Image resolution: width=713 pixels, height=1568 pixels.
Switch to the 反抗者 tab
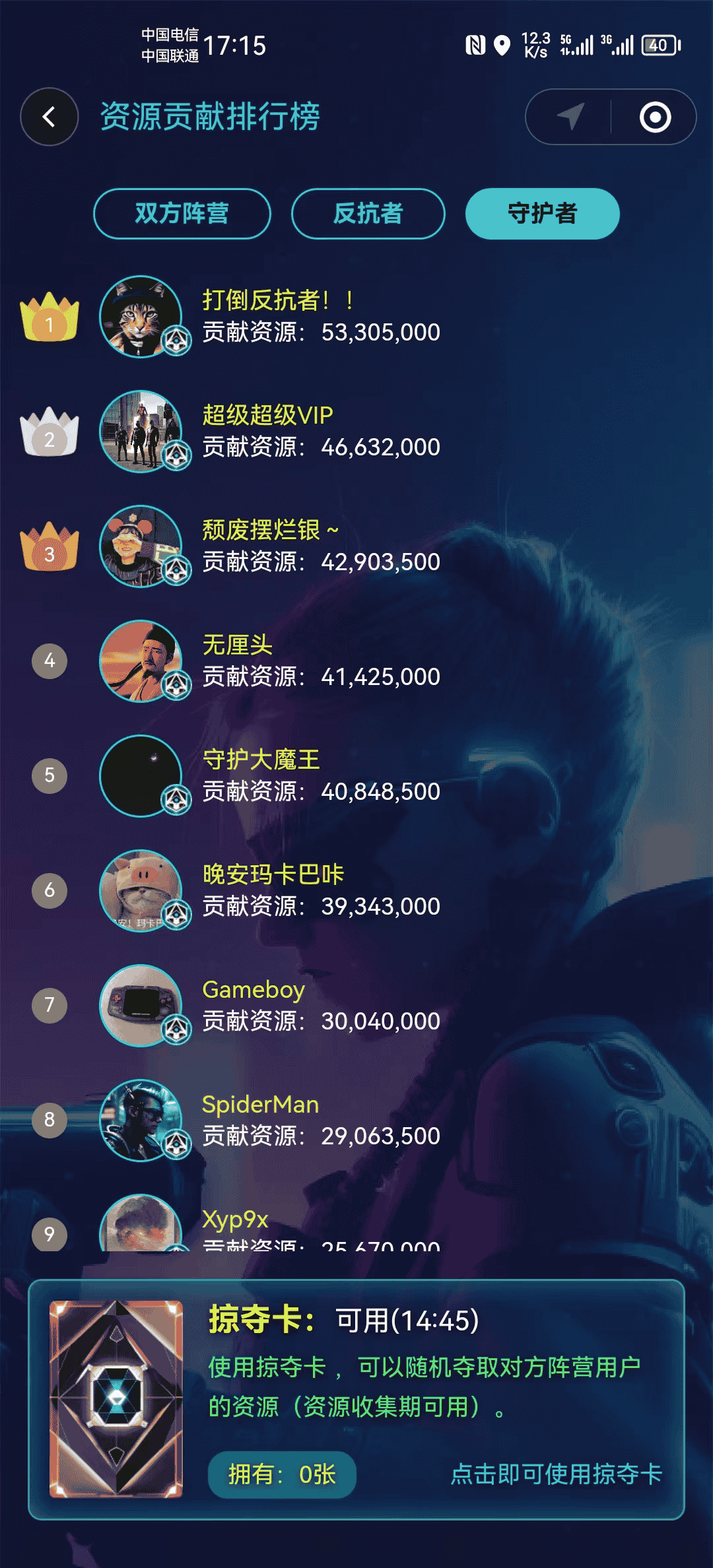[x=368, y=213]
